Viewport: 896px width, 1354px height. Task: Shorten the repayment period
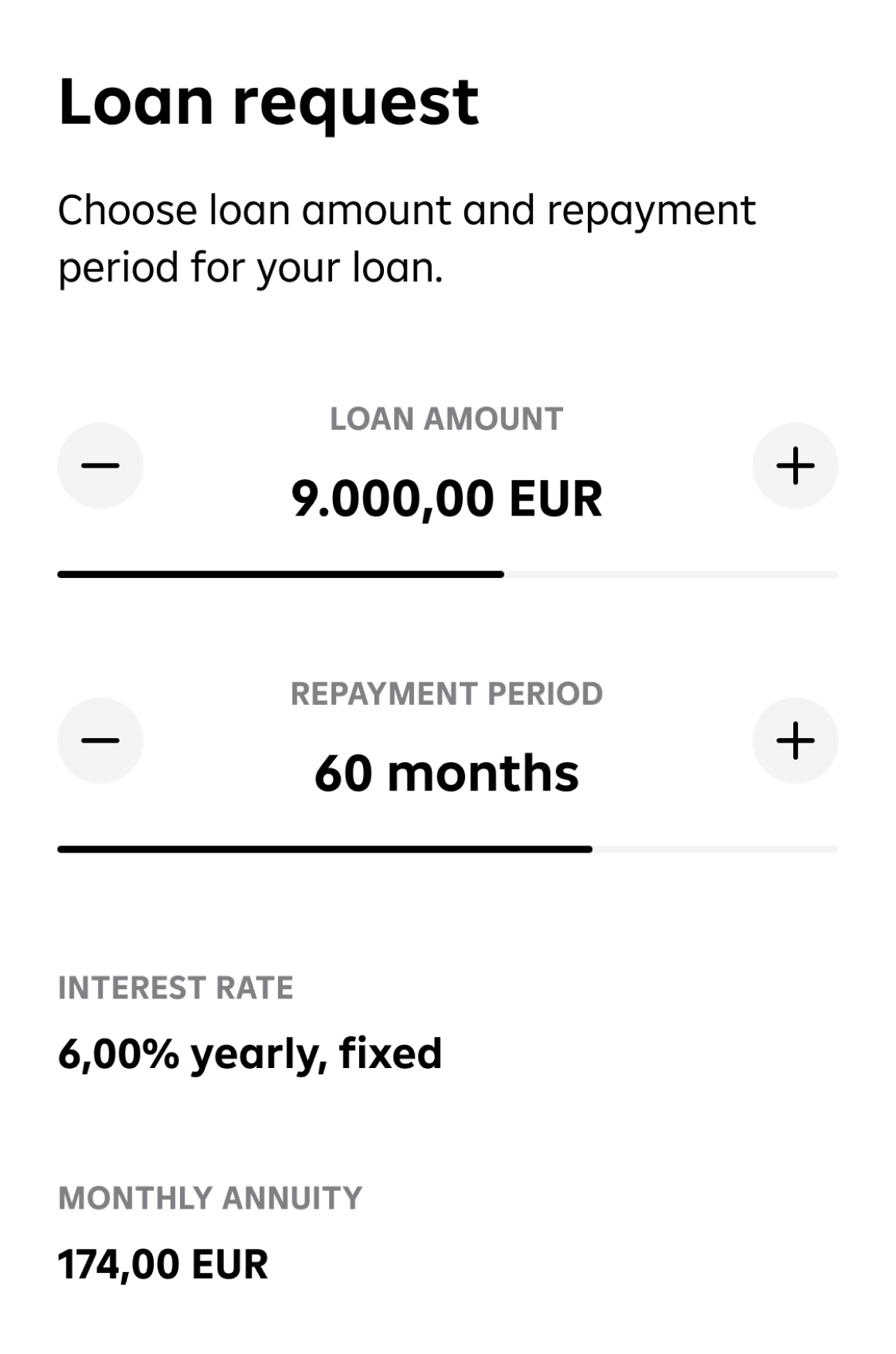point(100,740)
